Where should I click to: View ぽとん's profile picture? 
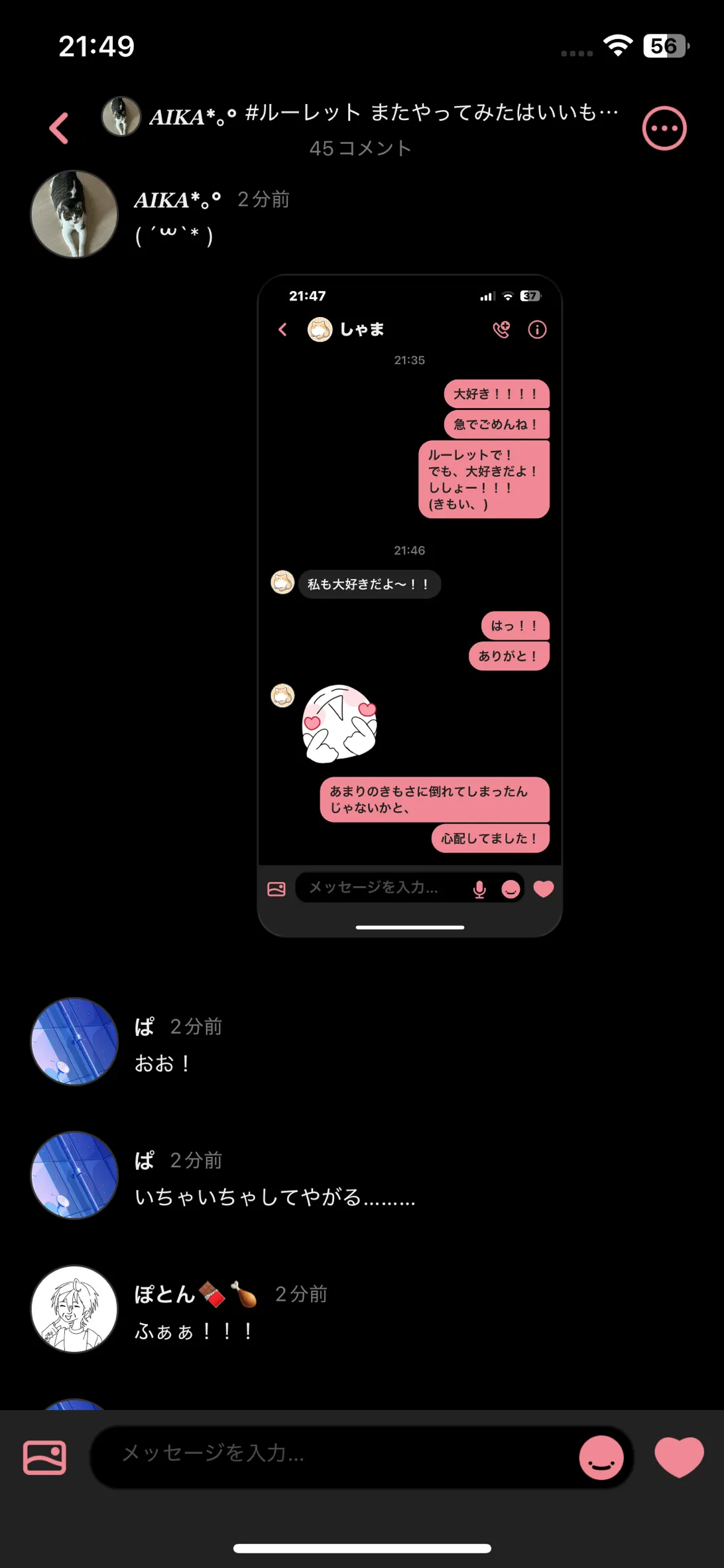(x=74, y=1309)
